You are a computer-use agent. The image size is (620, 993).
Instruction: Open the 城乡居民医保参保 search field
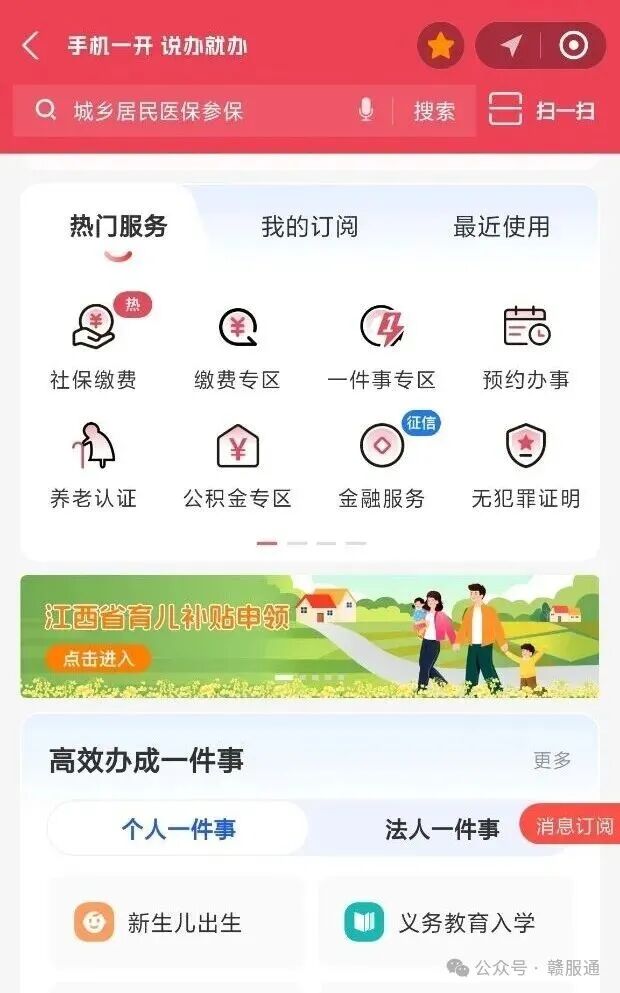click(x=200, y=111)
